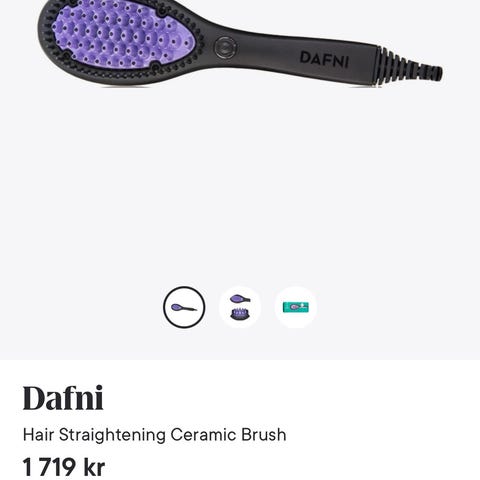Image resolution: width=480 pixels, height=480 pixels.
Task: Tap the main Dafni brush product image
Action: pos(240,43)
